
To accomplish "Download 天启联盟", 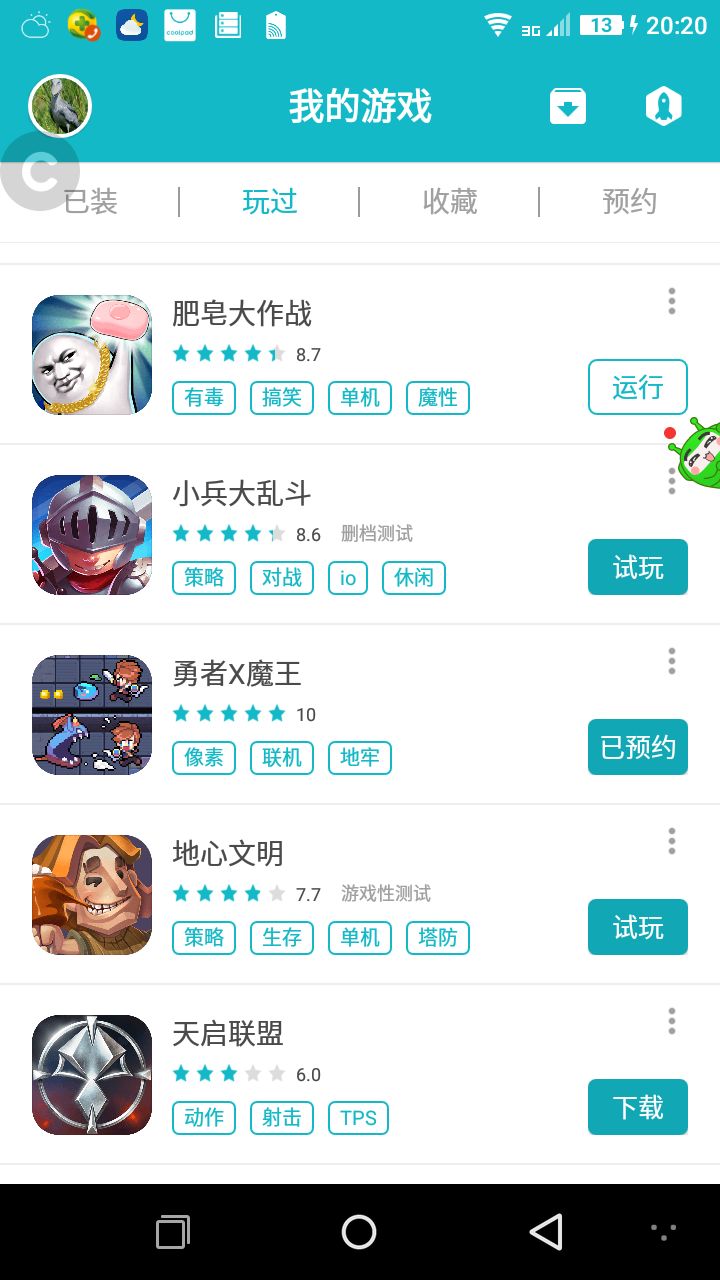I will click(637, 1107).
